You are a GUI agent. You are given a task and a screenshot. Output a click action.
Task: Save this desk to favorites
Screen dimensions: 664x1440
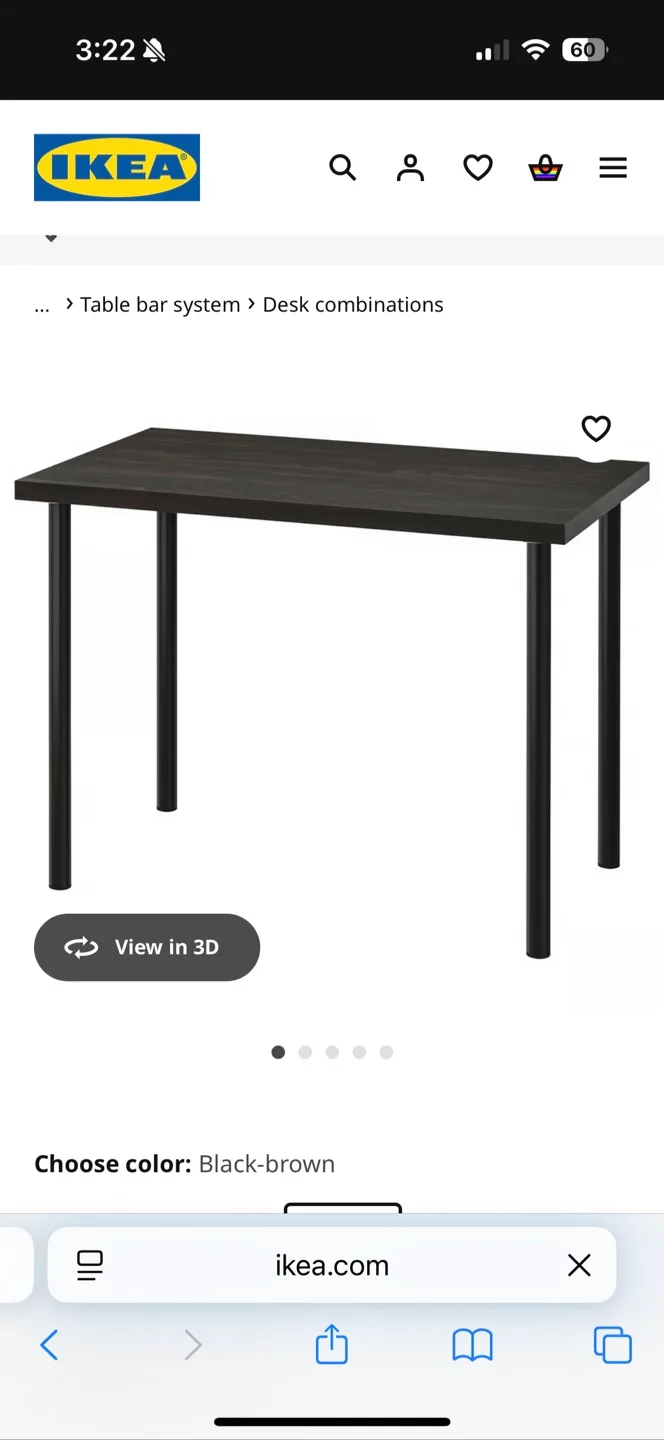[x=596, y=429]
